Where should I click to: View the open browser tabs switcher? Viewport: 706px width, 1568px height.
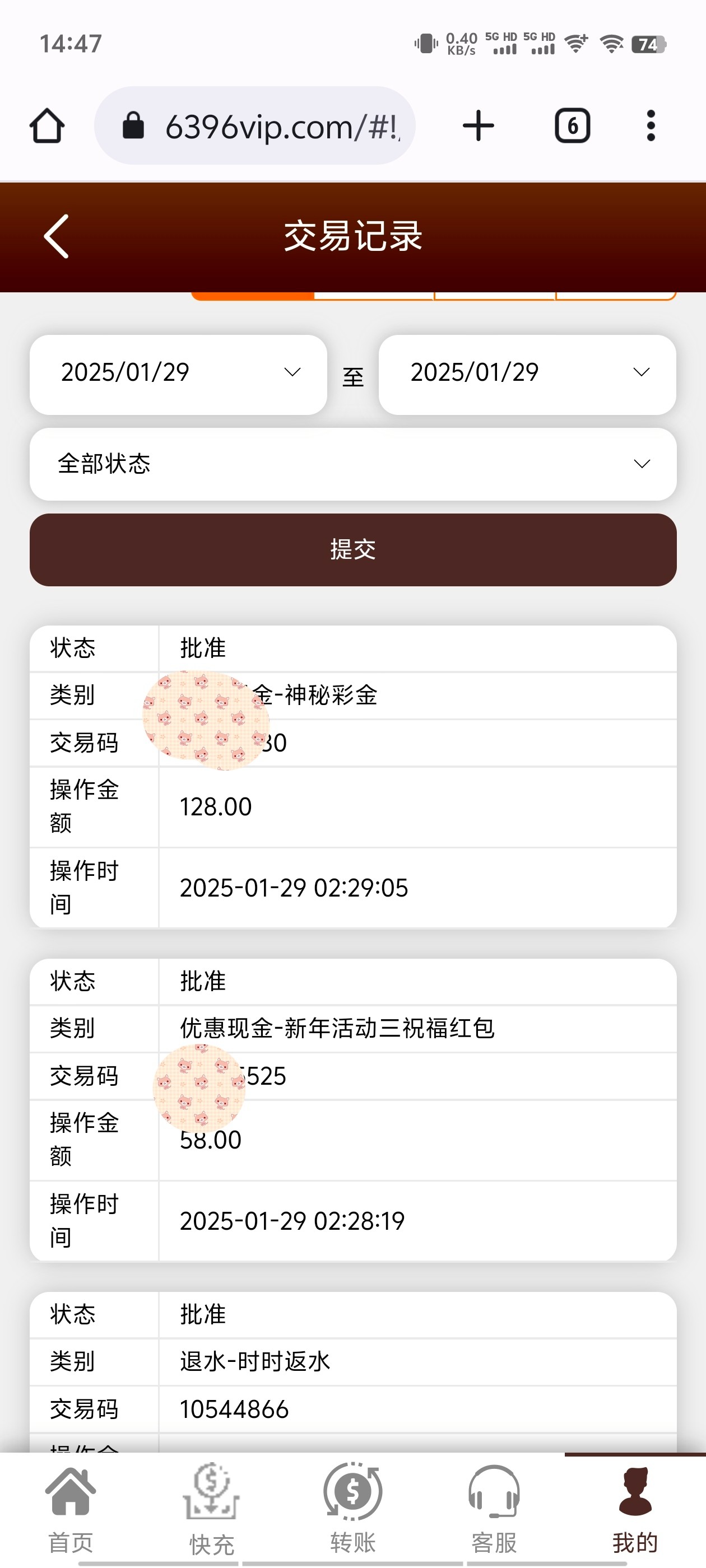point(572,126)
